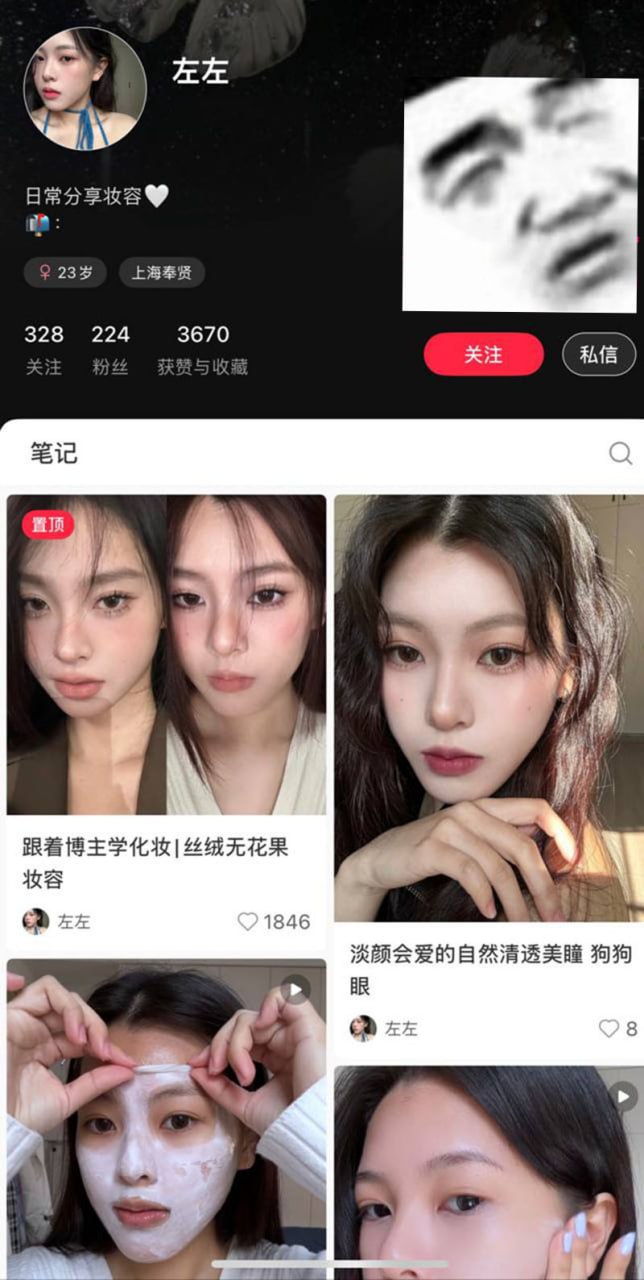The image size is (644, 1280).
Task: Send a private message via 私信
Action: pyautogui.click(x=598, y=354)
